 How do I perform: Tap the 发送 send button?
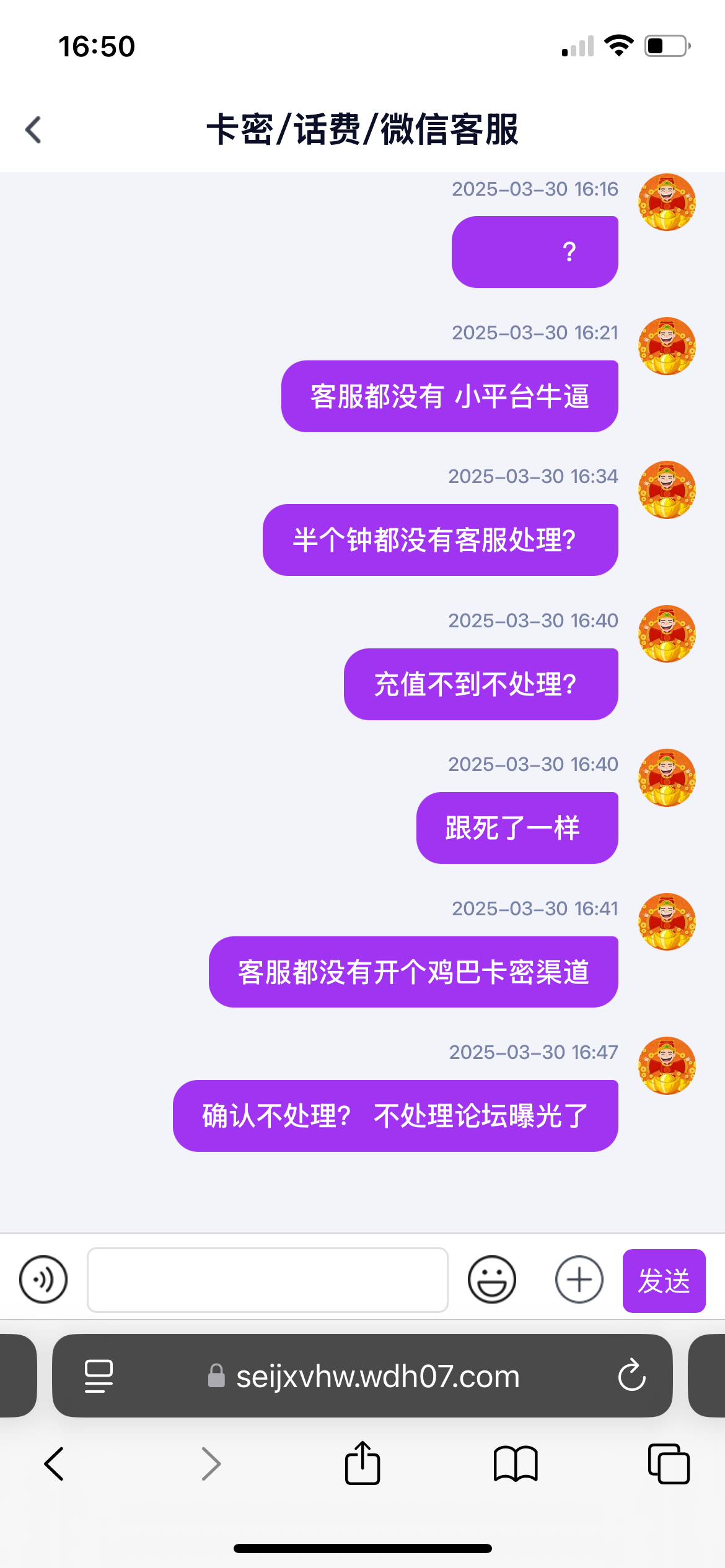664,1281
